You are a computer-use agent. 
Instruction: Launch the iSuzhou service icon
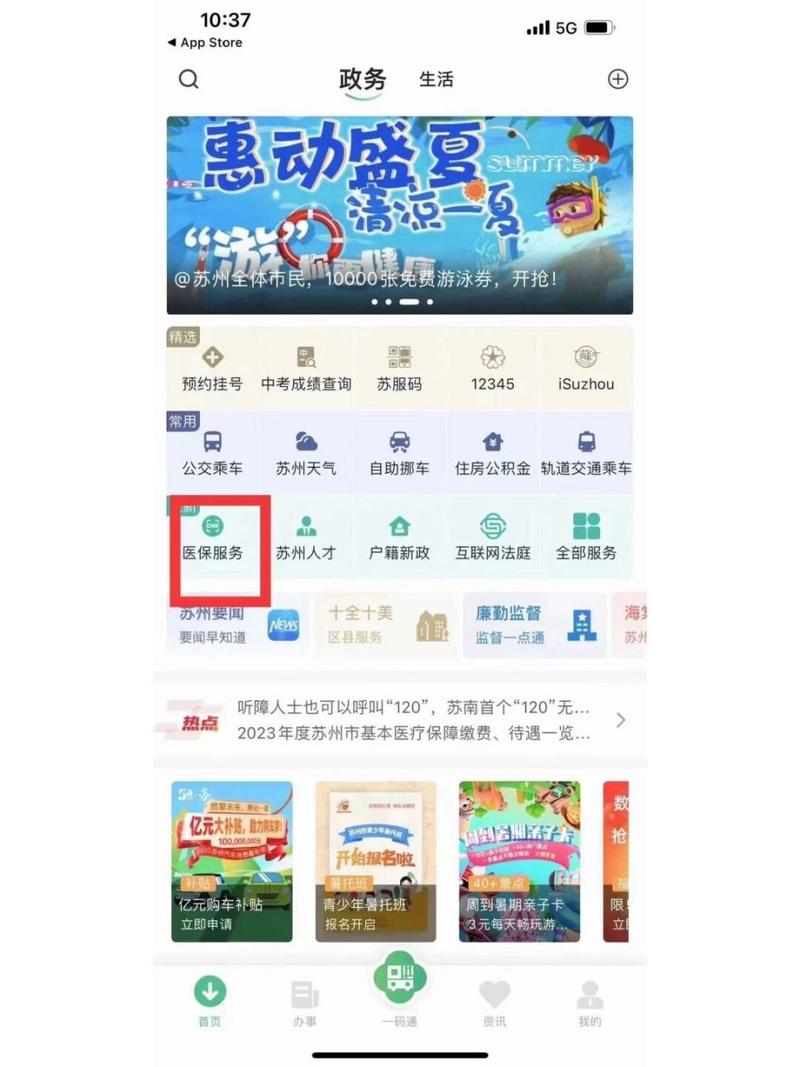(586, 365)
